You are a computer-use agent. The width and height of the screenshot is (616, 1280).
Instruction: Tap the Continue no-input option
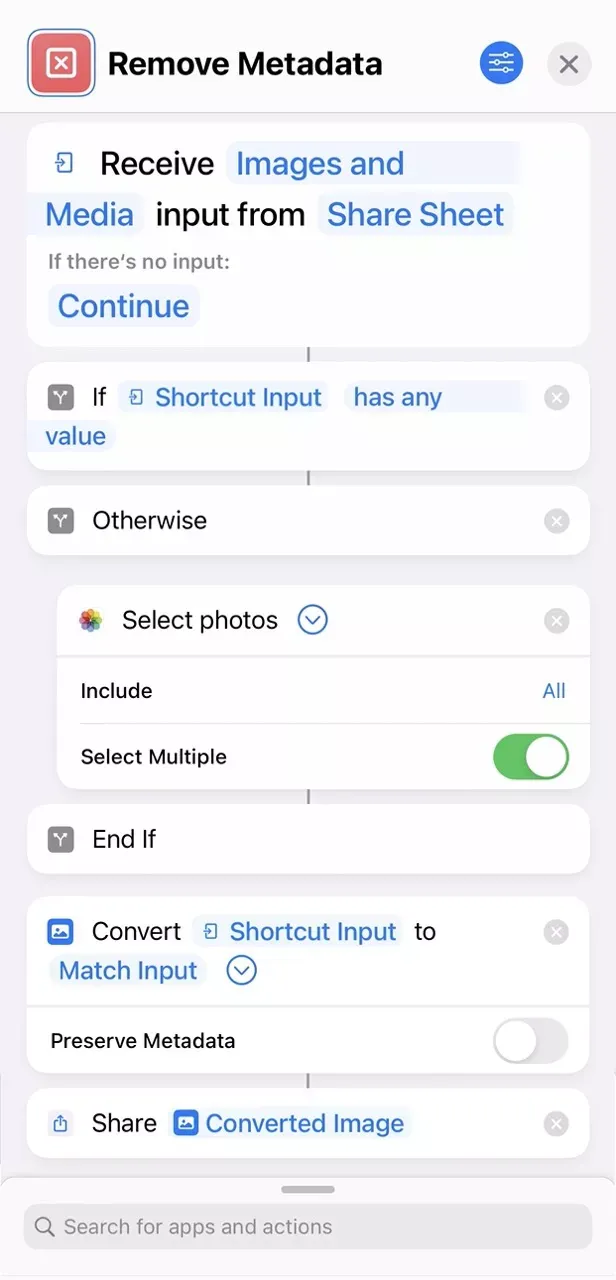pos(123,306)
